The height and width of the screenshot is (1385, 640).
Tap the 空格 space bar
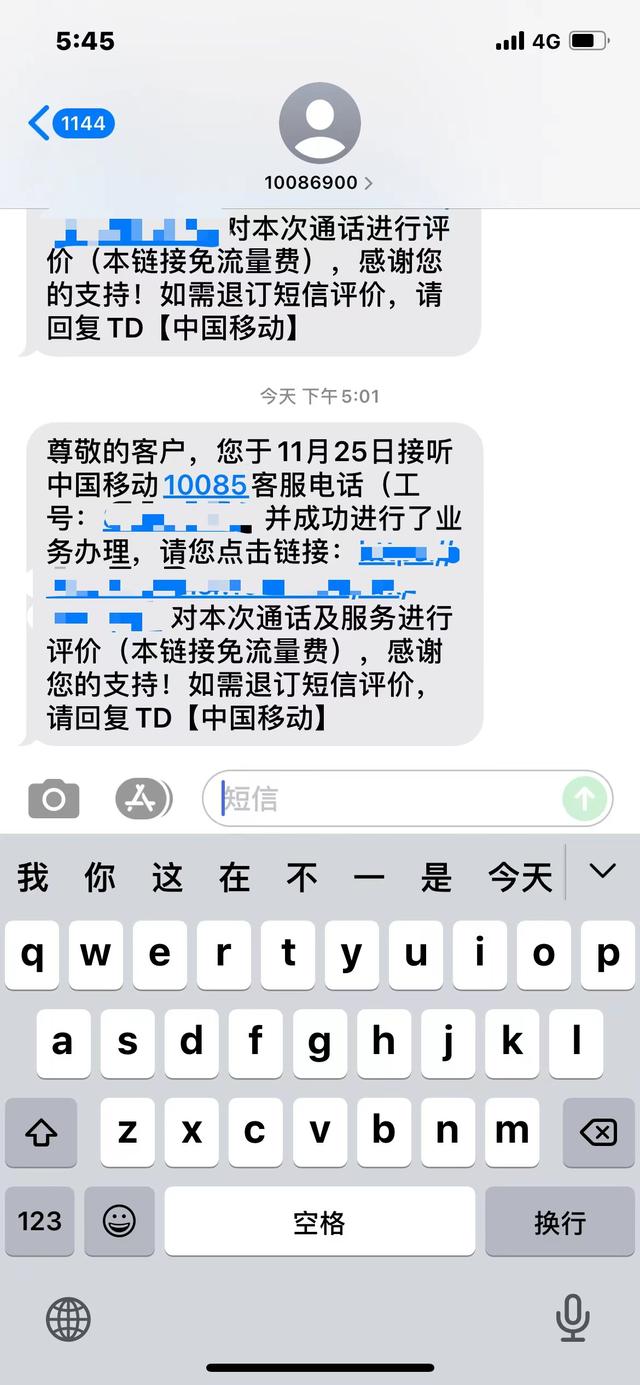coord(319,1221)
